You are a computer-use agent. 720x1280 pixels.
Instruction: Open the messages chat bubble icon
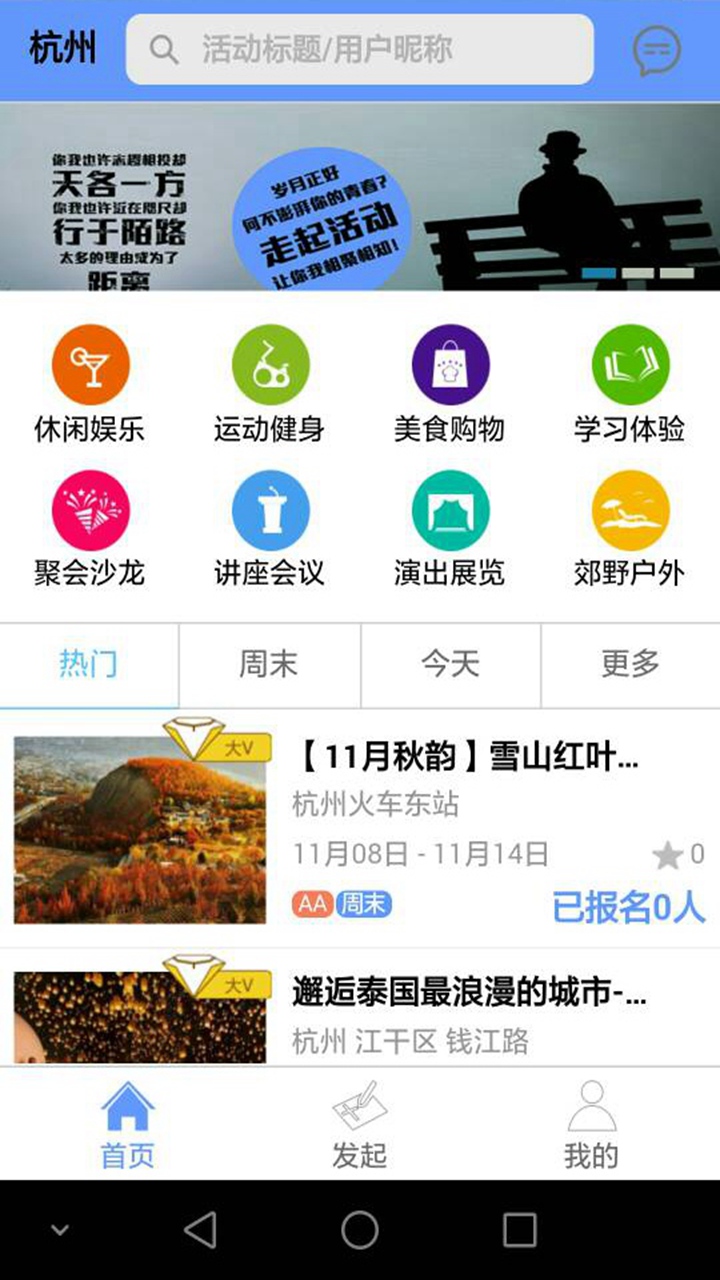pyautogui.click(x=657, y=50)
